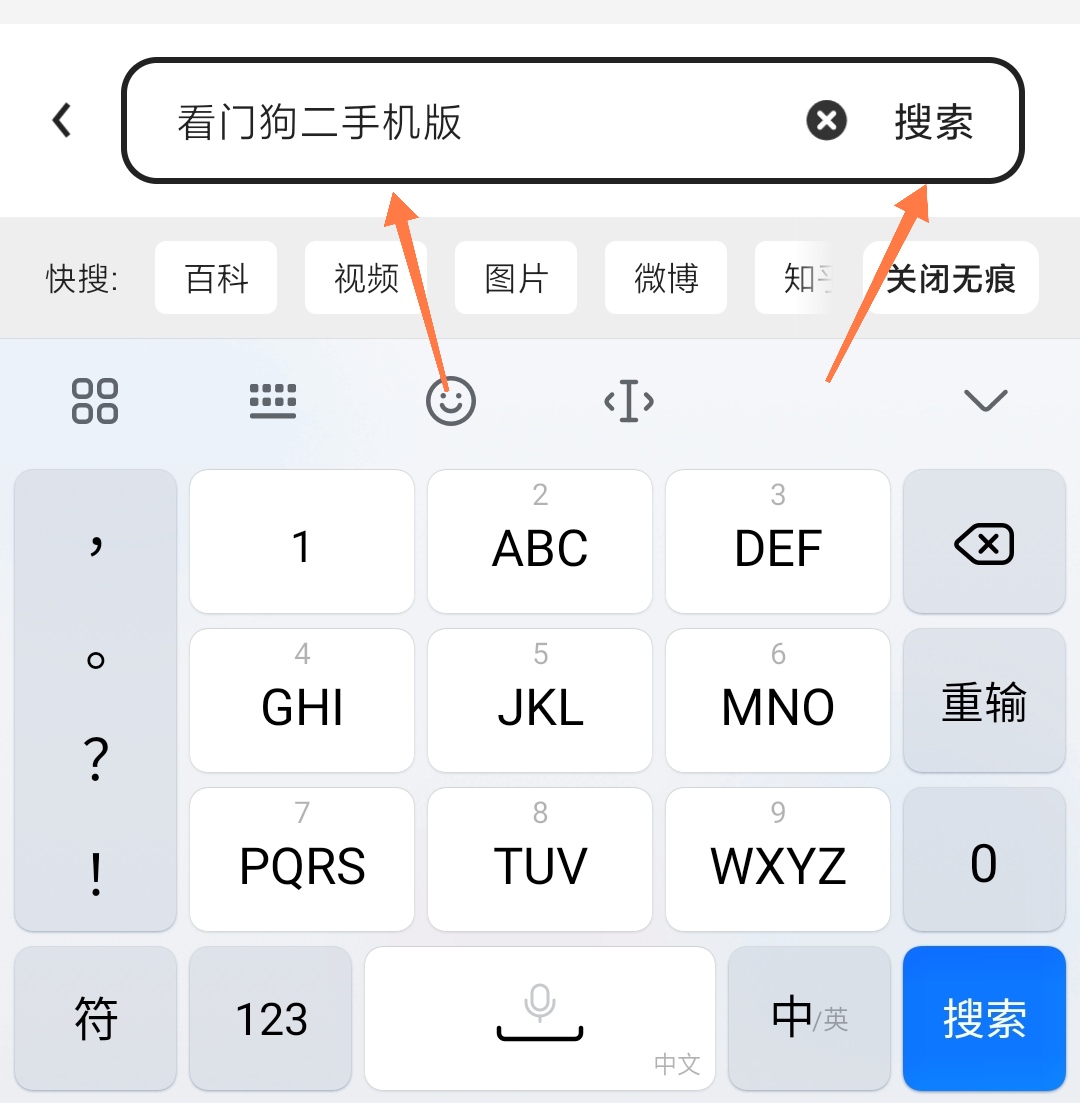Tap 搜索 inside the search bar
This screenshot has width=1080, height=1103.
pyautogui.click(x=933, y=122)
